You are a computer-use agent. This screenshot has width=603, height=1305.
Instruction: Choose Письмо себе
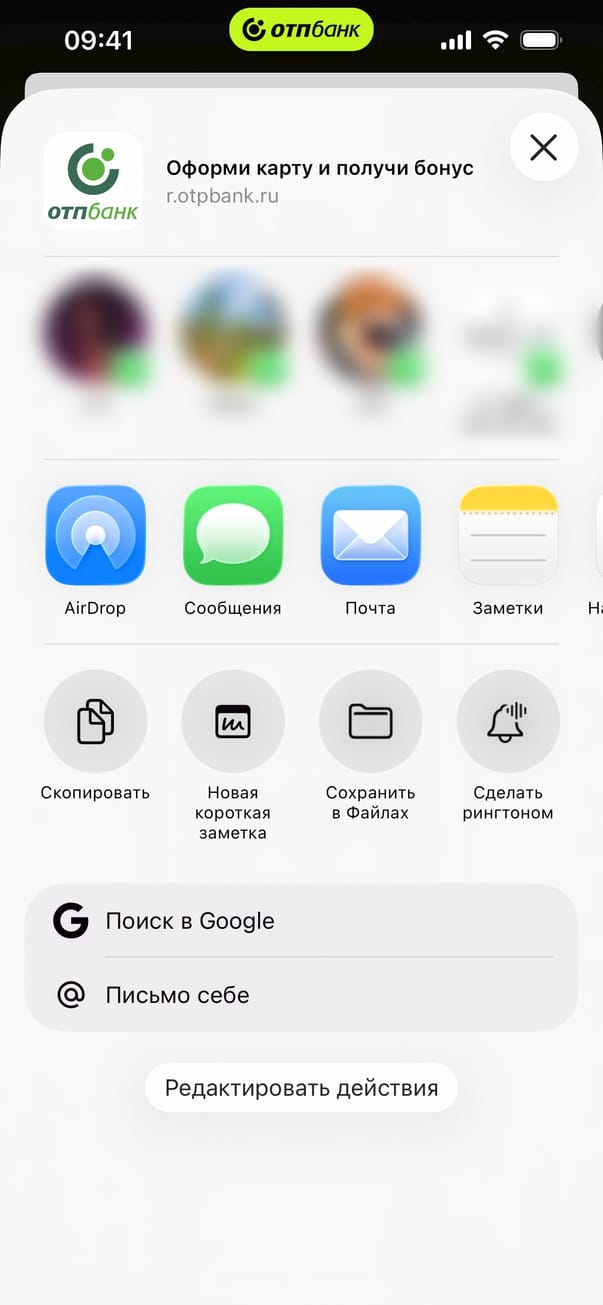coord(300,995)
